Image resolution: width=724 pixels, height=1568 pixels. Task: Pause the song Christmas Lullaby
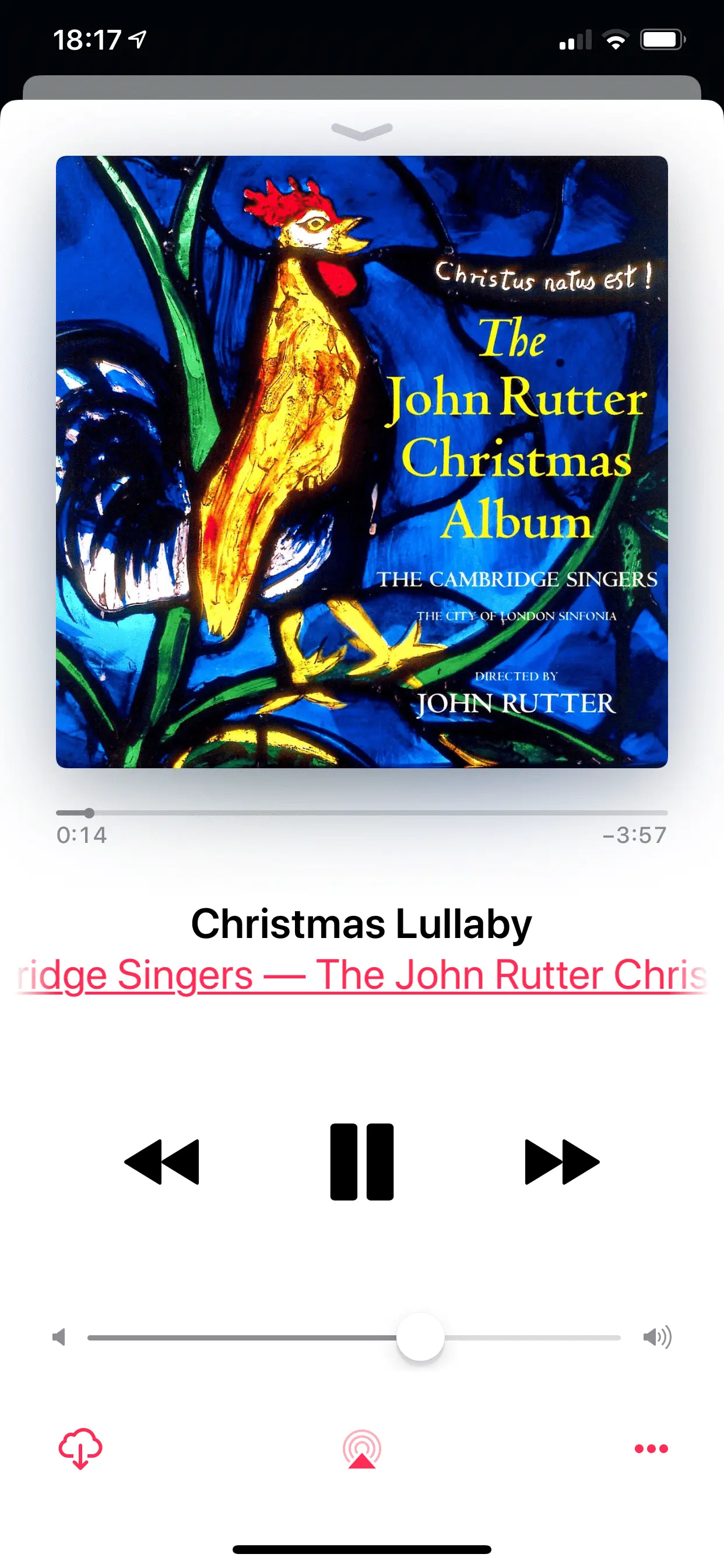click(361, 1161)
